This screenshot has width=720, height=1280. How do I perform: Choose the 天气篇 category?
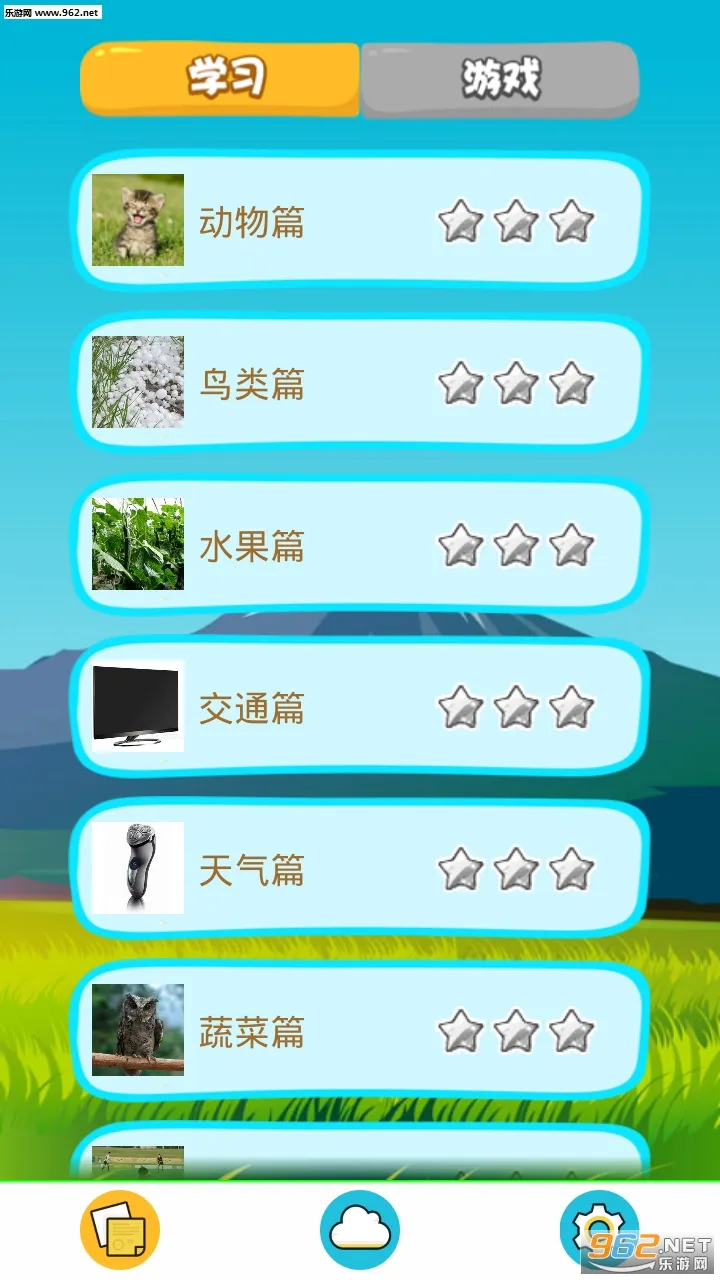click(x=360, y=869)
